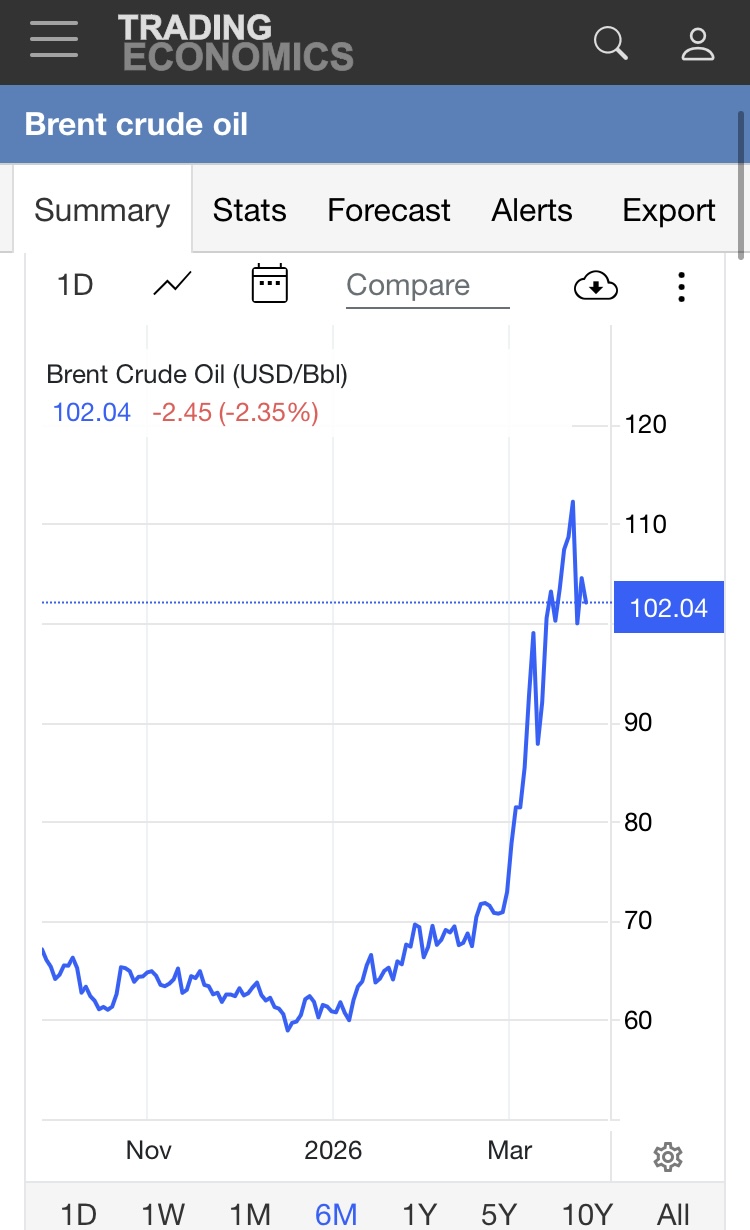Open the calendar date range picker
750x1230 pixels.
coord(269,284)
